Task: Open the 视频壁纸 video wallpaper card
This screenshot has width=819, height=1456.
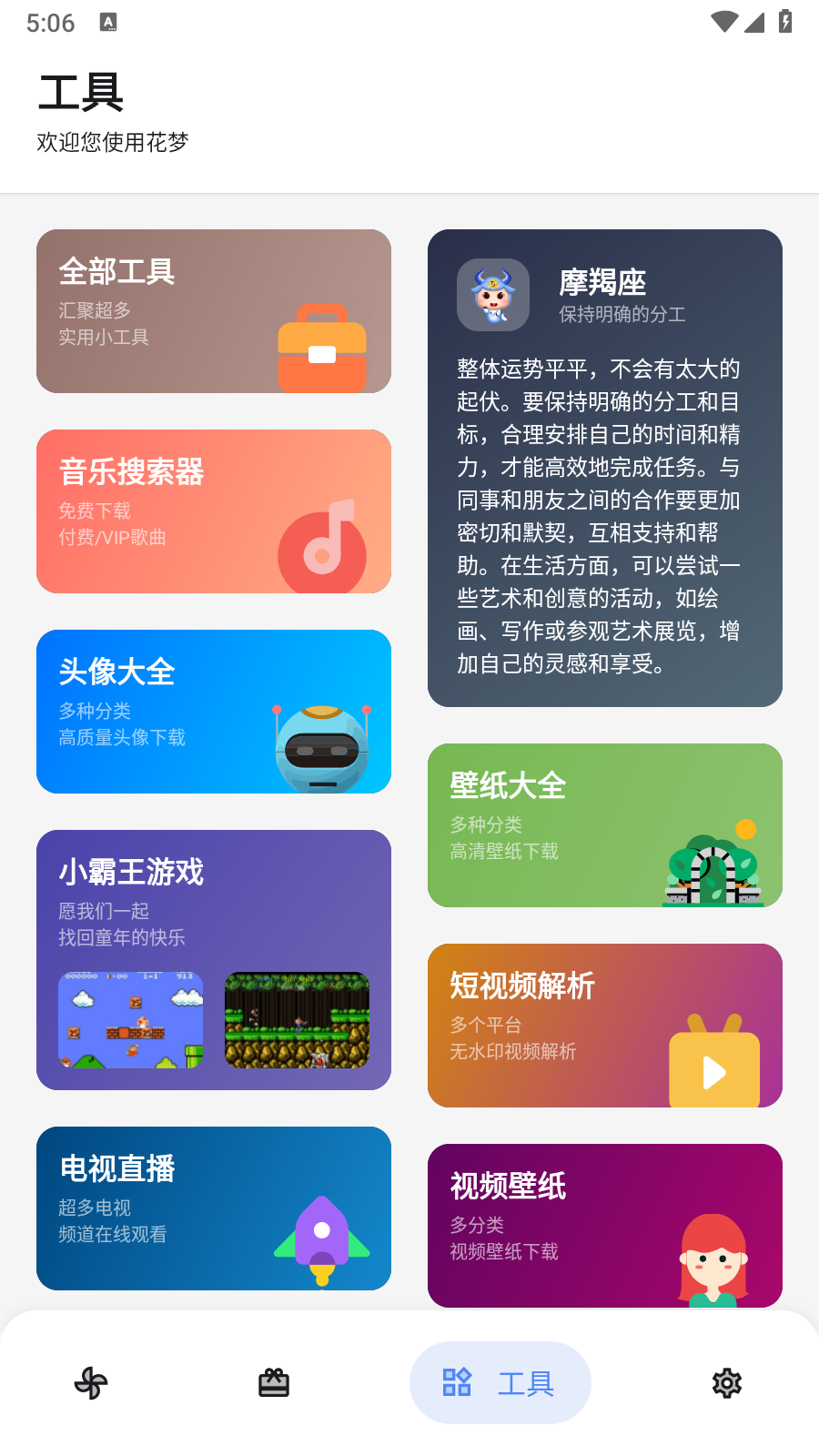Action: [x=605, y=1226]
